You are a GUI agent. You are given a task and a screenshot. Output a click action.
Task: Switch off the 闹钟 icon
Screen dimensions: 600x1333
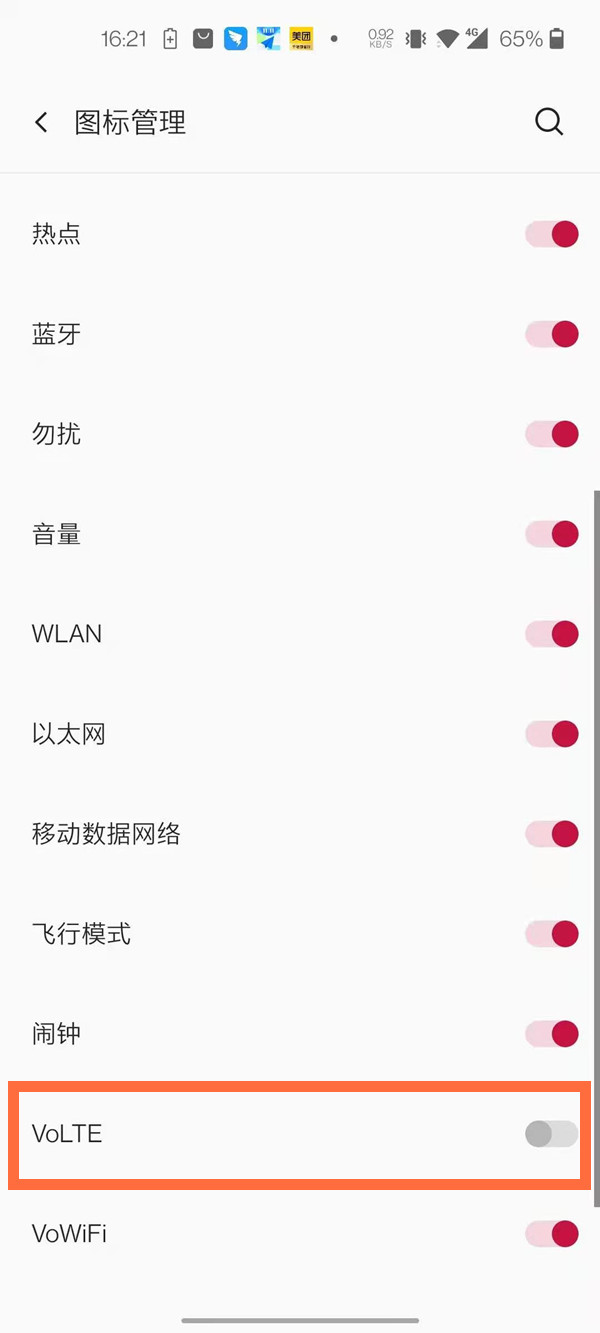(x=552, y=1034)
